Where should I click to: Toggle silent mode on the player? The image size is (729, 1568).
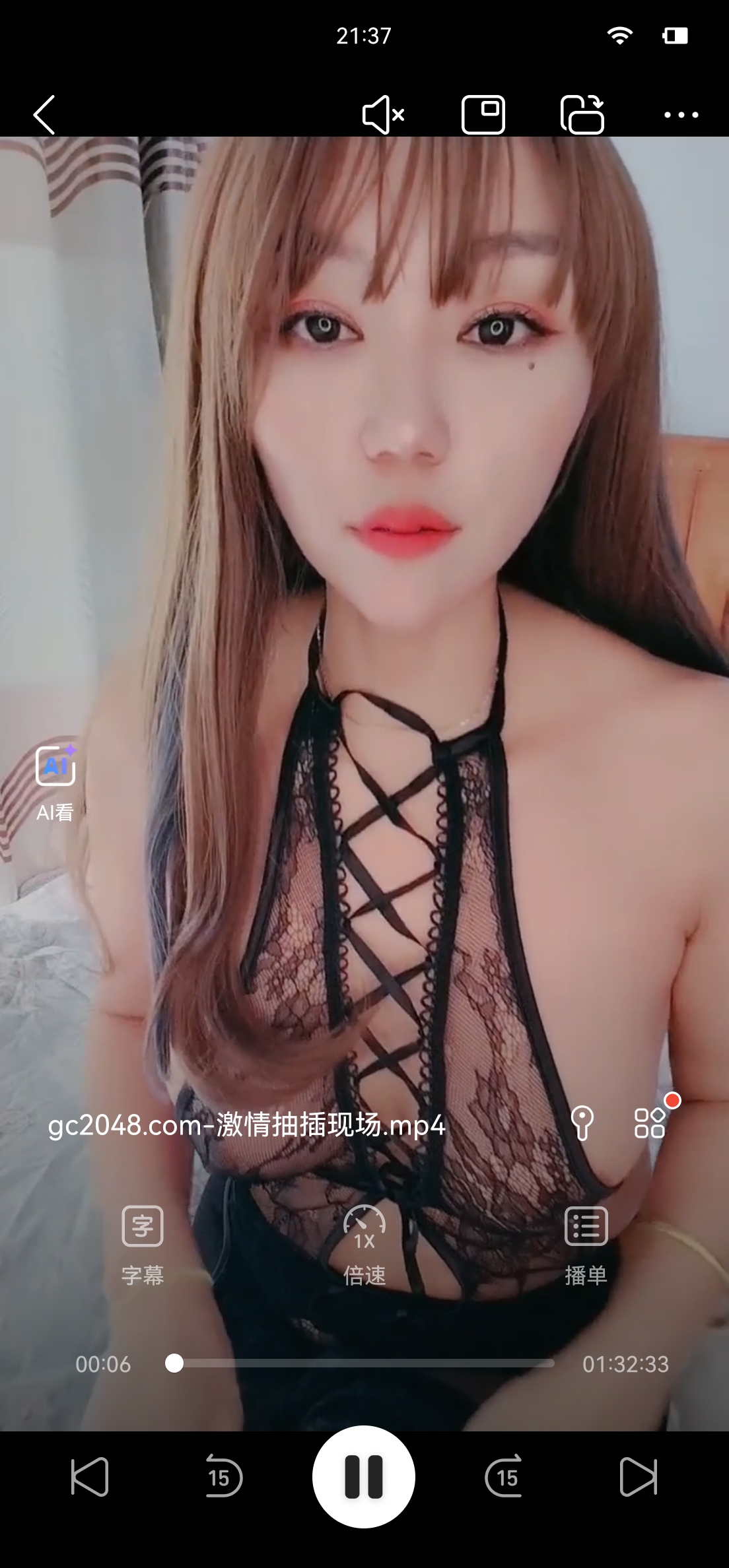coord(382,114)
